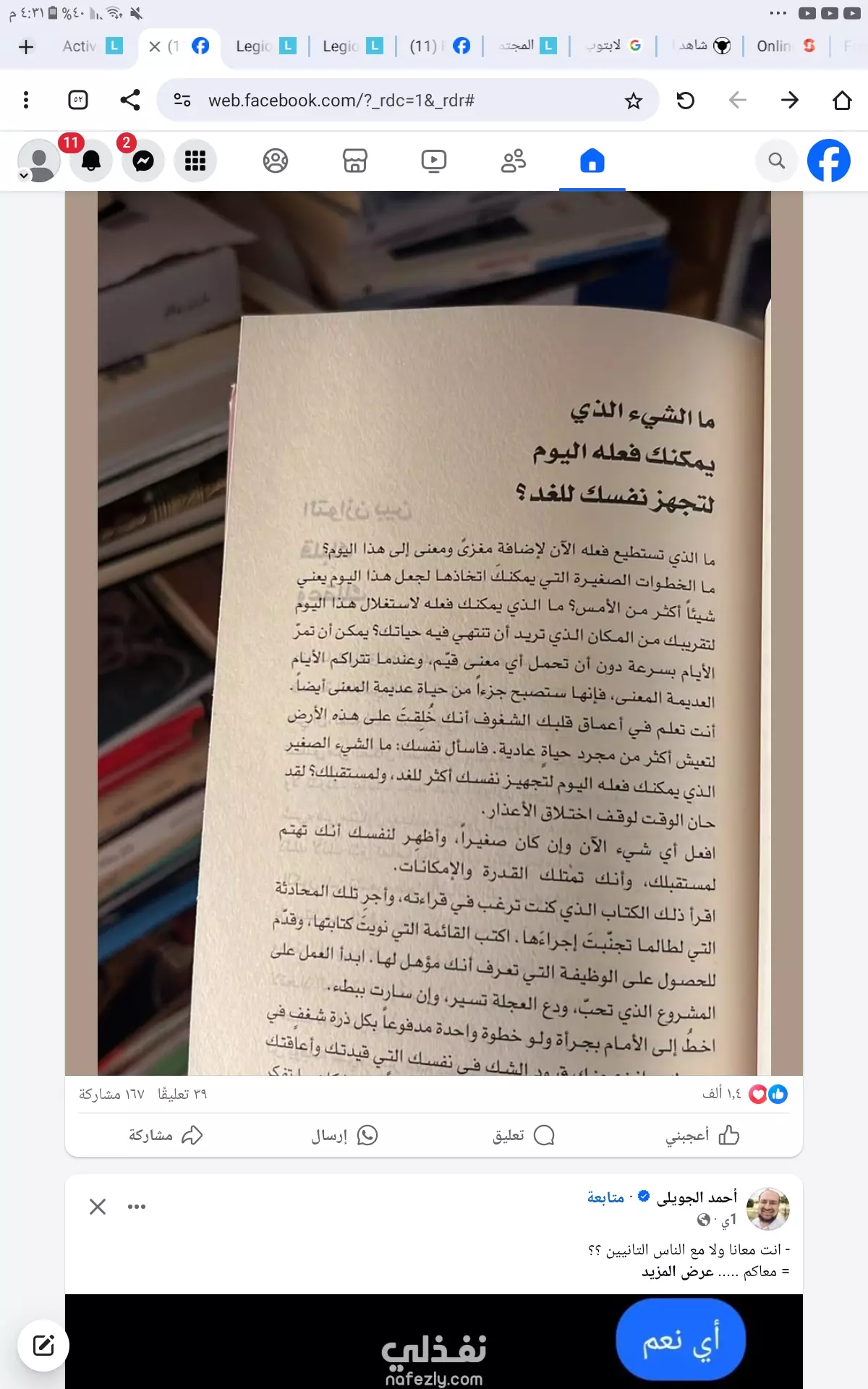Open Facebook notifications bell
Screen dimensions: 868x1389
91,161
